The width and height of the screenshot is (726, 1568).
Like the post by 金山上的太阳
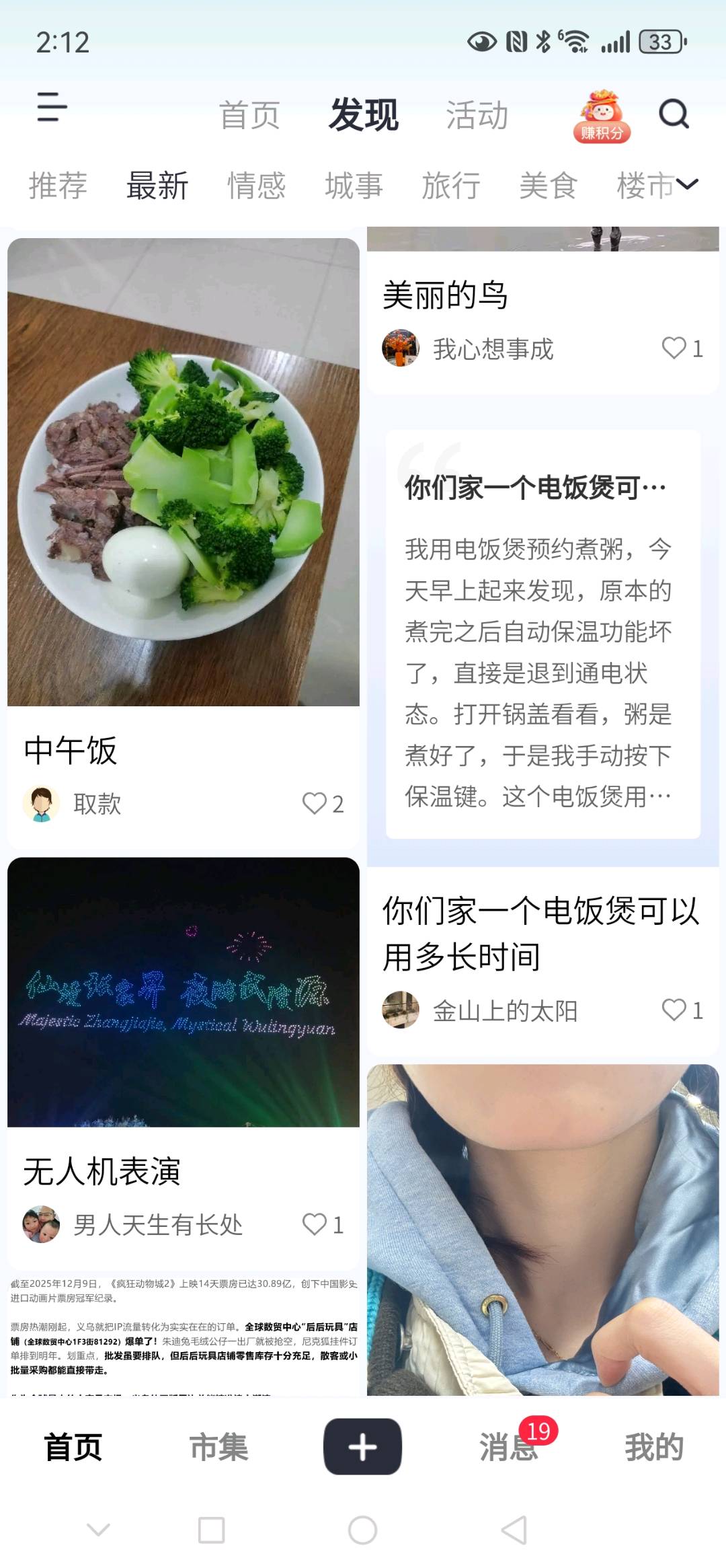pos(674,1010)
